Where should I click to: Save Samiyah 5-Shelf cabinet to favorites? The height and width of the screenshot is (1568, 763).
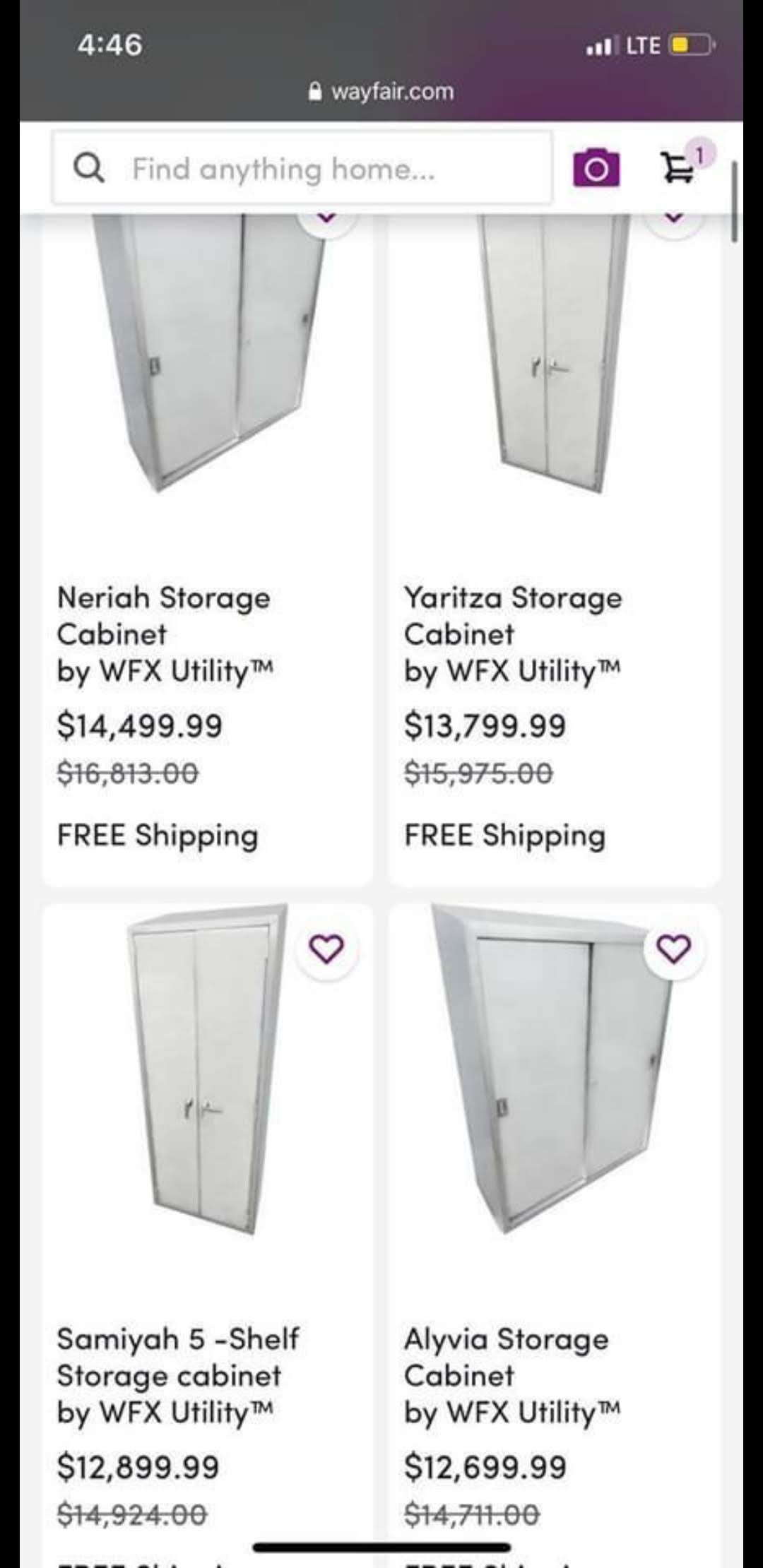pyautogui.click(x=326, y=949)
